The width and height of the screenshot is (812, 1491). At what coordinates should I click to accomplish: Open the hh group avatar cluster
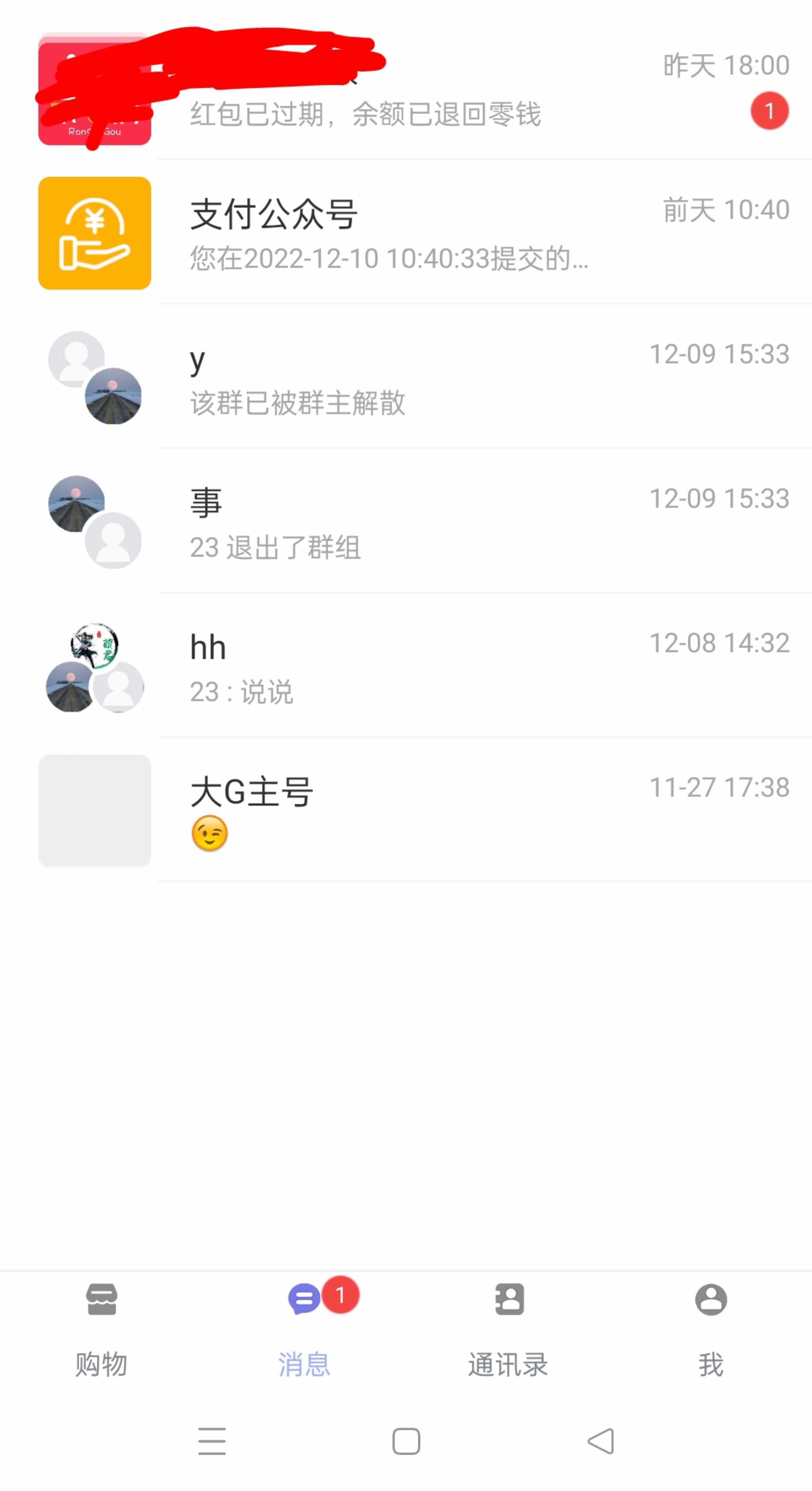click(x=94, y=677)
